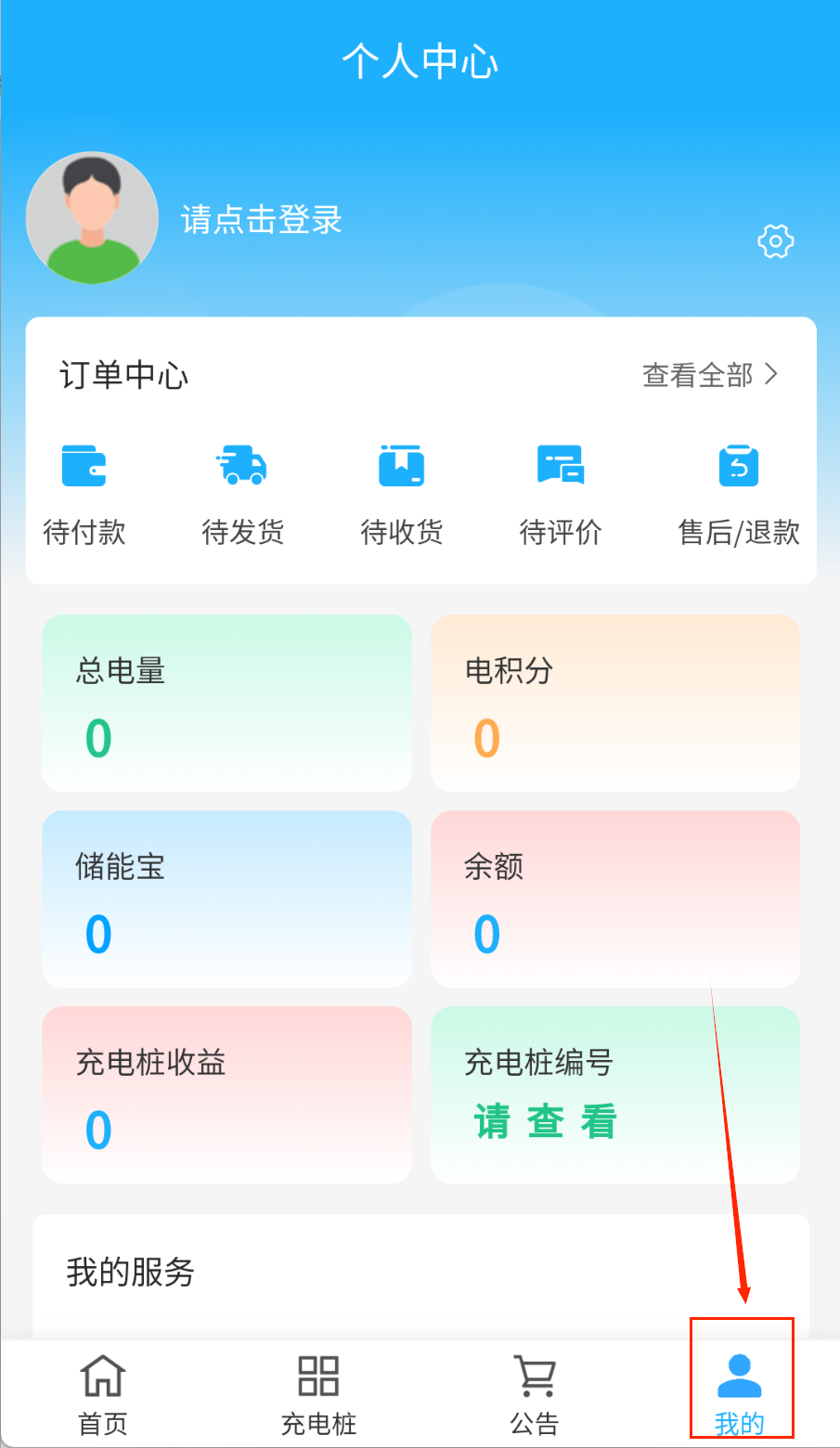Open the 余额 balance card
Image resolution: width=840 pixels, height=1448 pixels.
point(614,899)
